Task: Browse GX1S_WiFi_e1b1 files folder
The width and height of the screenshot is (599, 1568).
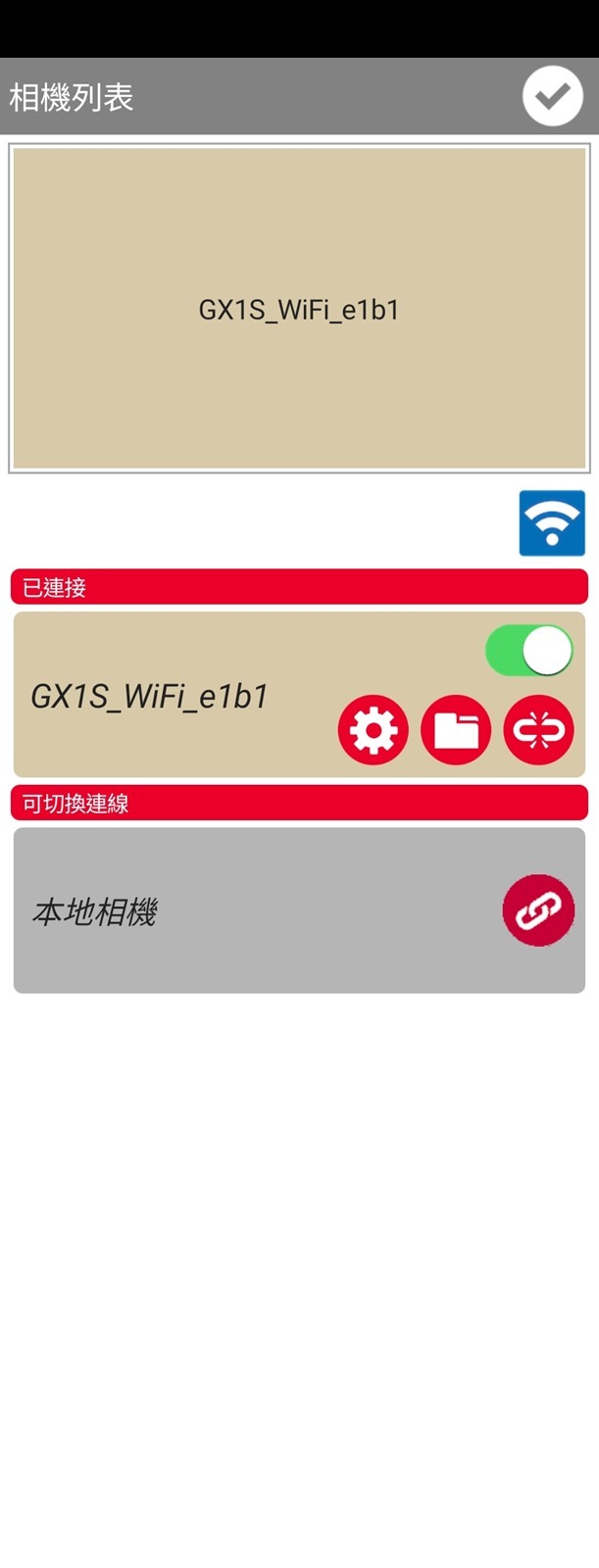Action: click(x=456, y=730)
